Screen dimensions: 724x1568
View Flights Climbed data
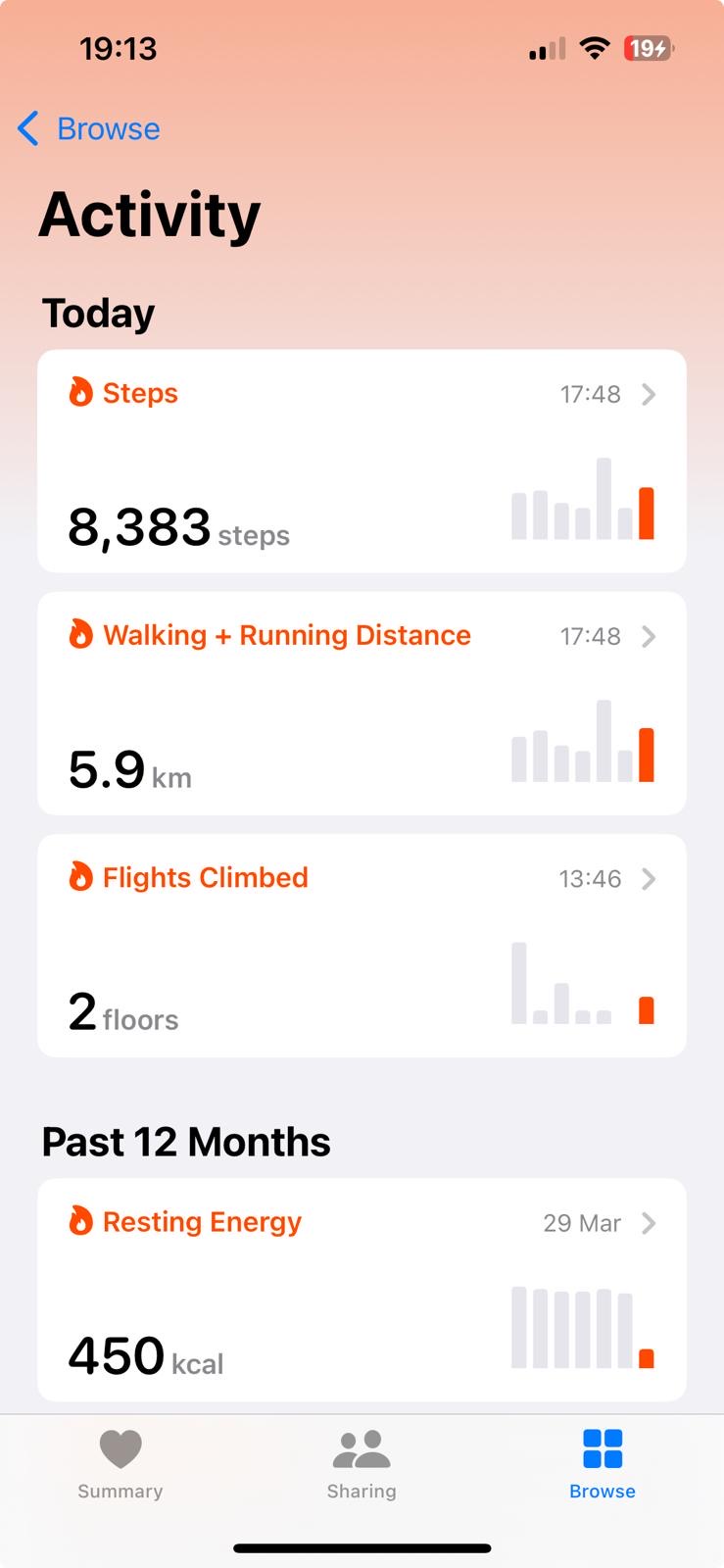point(362,945)
